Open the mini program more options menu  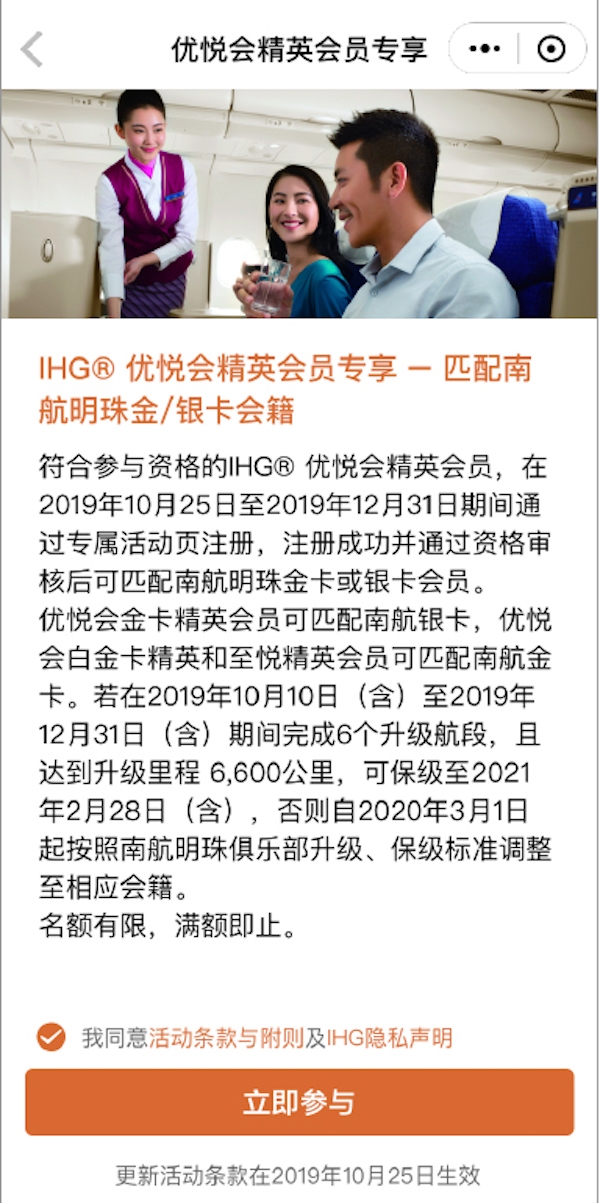485,48
